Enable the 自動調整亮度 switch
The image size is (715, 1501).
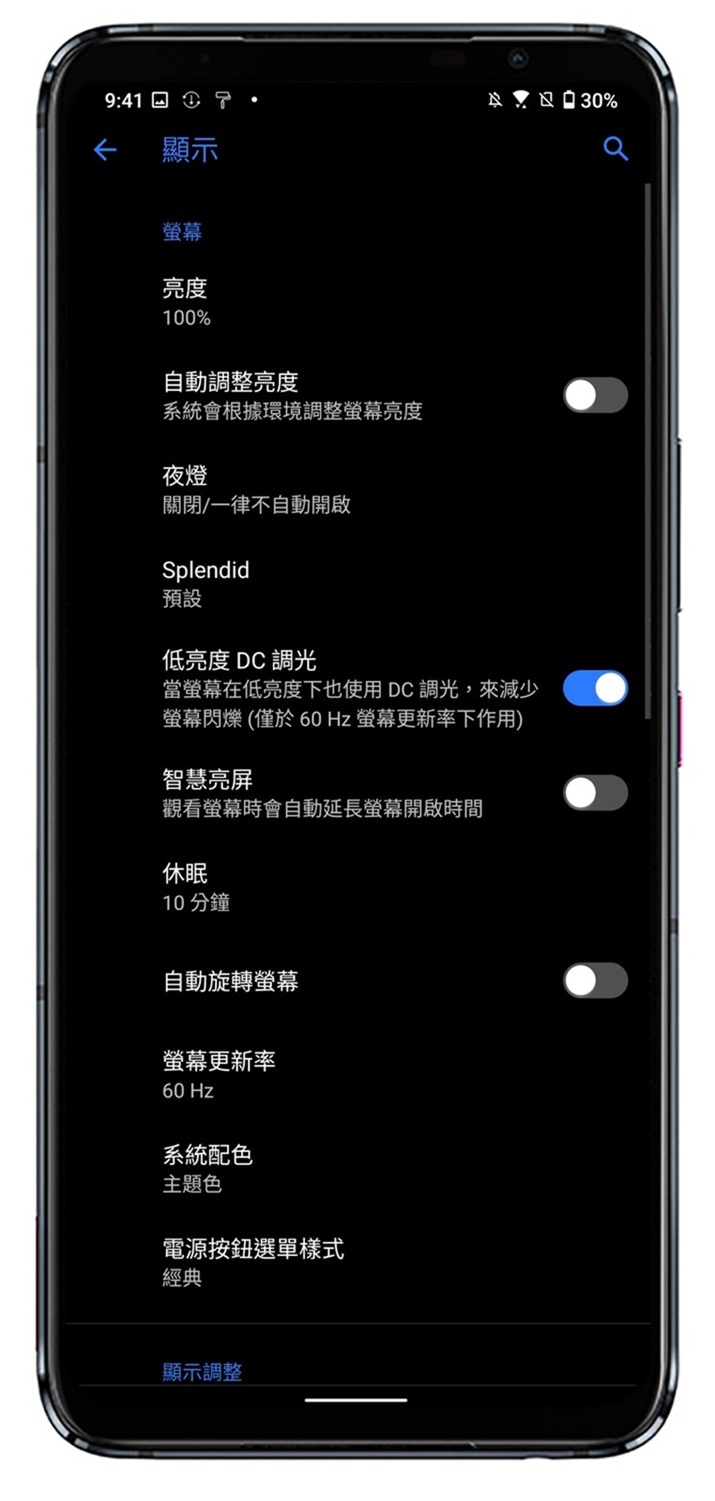595,395
